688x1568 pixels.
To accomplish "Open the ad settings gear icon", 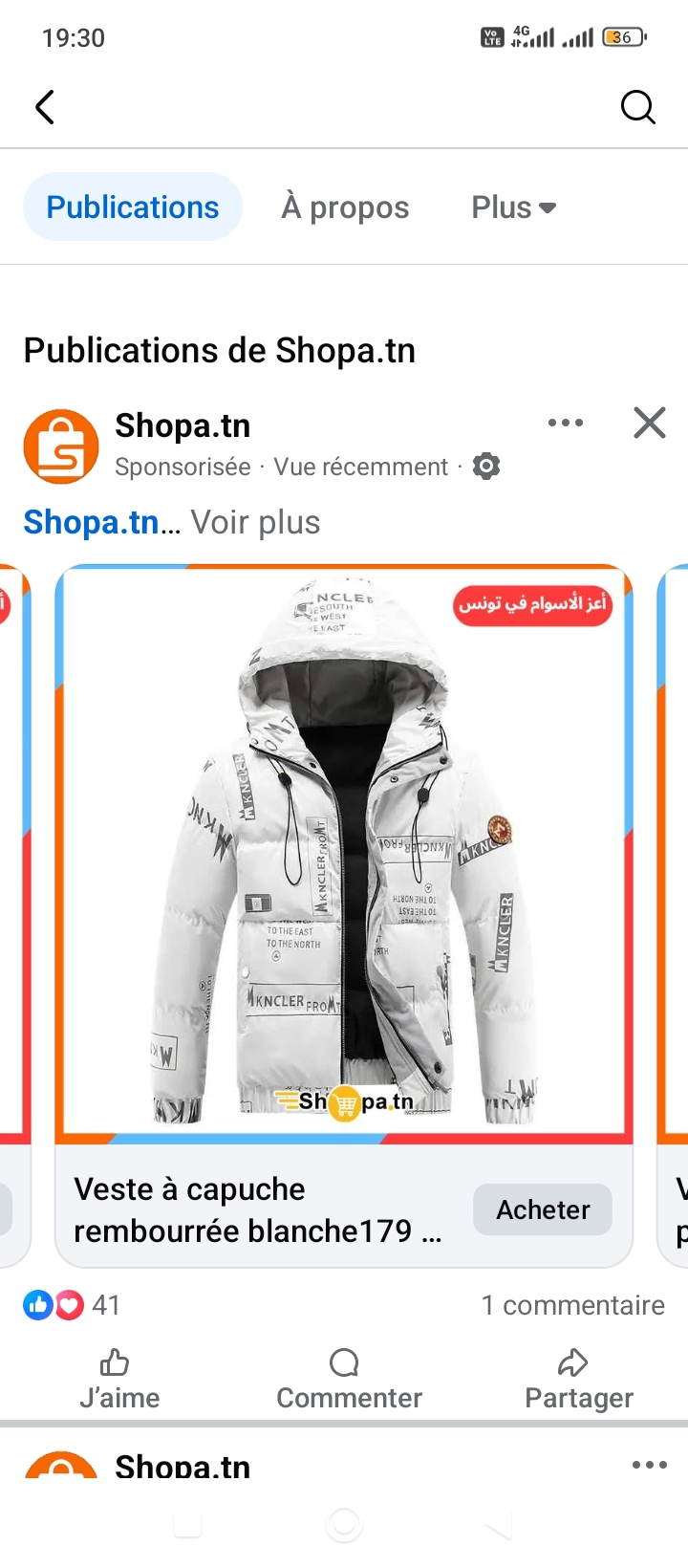I will [x=486, y=467].
